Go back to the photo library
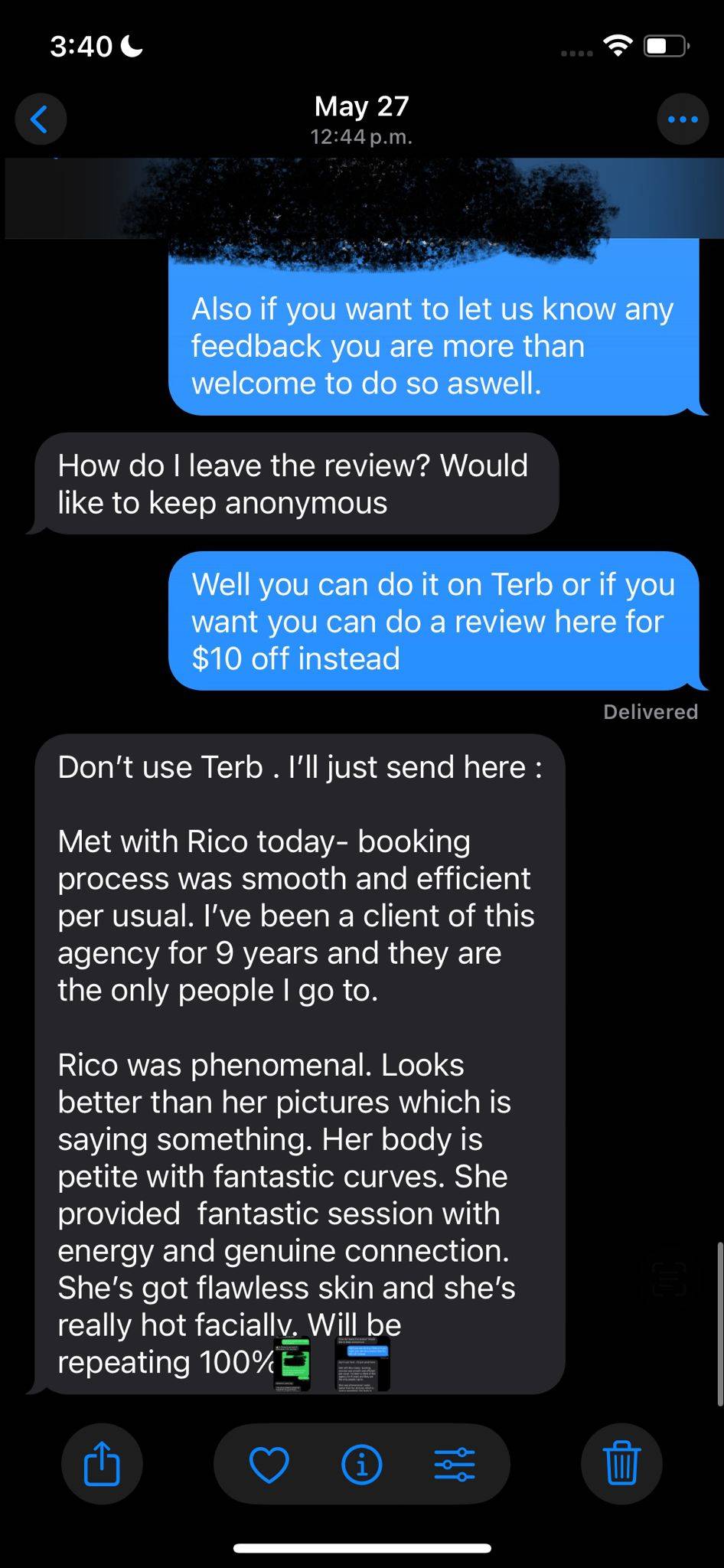This screenshot has height=1568, width=724. coord(41,119)
